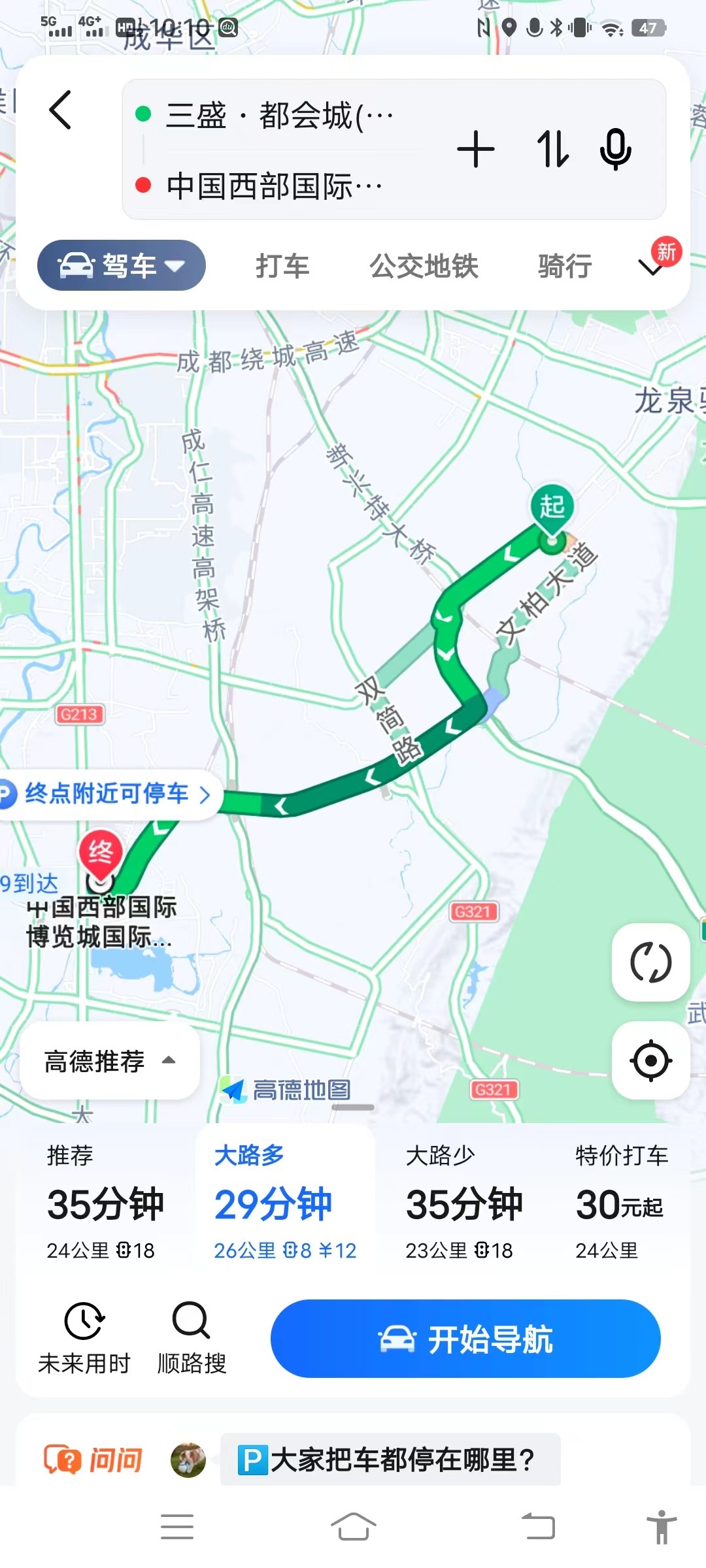Switch to the 骑行 tab
Image resolution: width=706 pixels, height=1568 pixels.
click(x=565, y=266)
